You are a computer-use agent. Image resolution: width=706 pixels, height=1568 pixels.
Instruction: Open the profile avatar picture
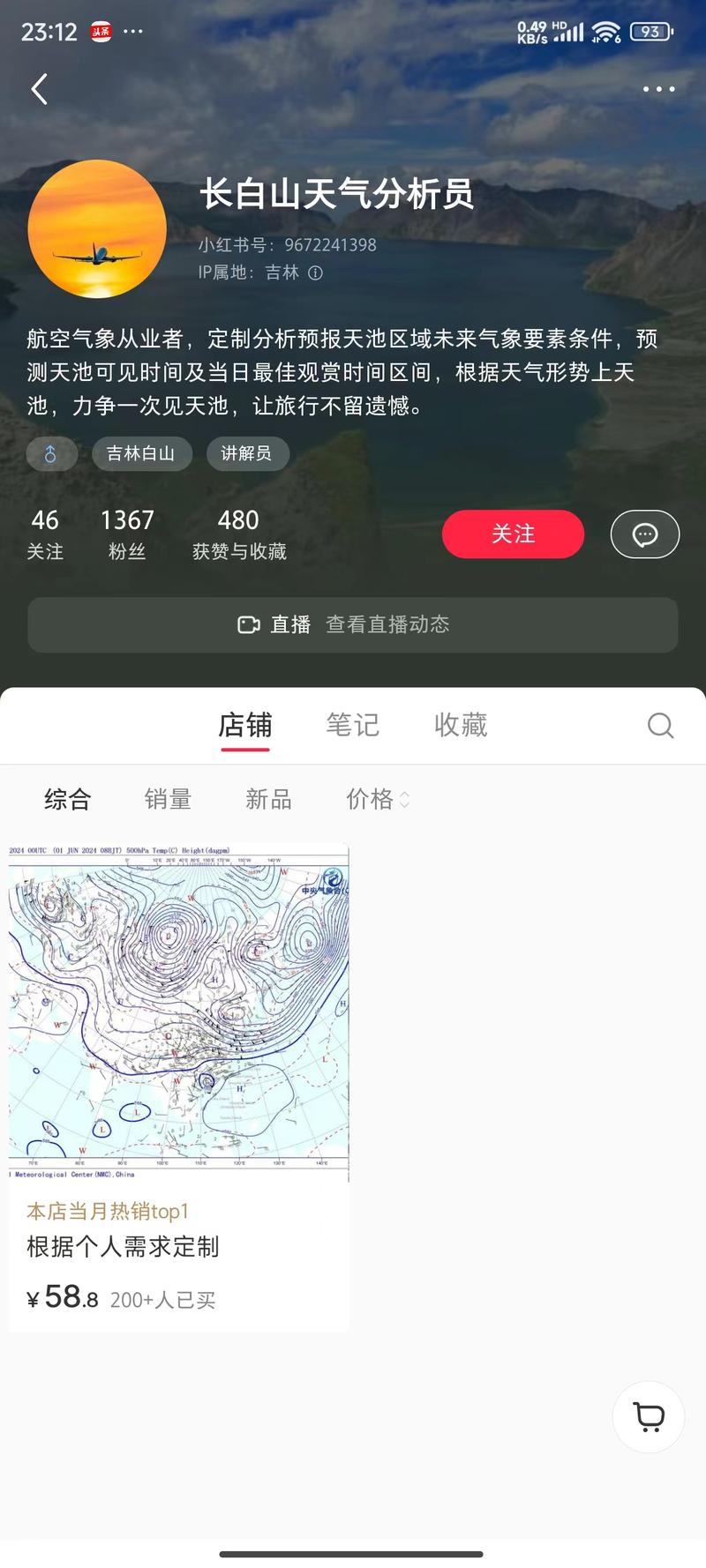(97, 229)
